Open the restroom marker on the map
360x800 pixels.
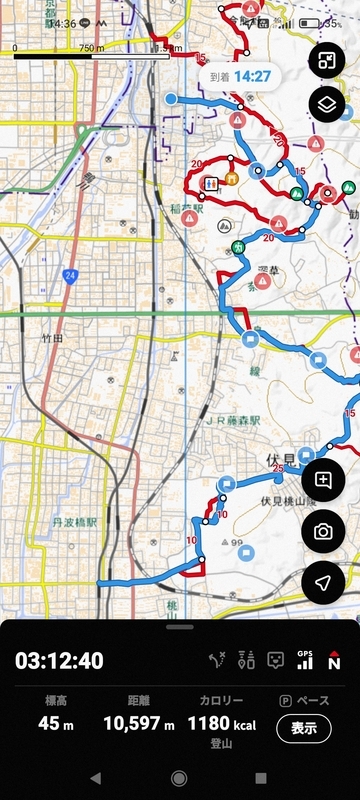click(212, 183)
